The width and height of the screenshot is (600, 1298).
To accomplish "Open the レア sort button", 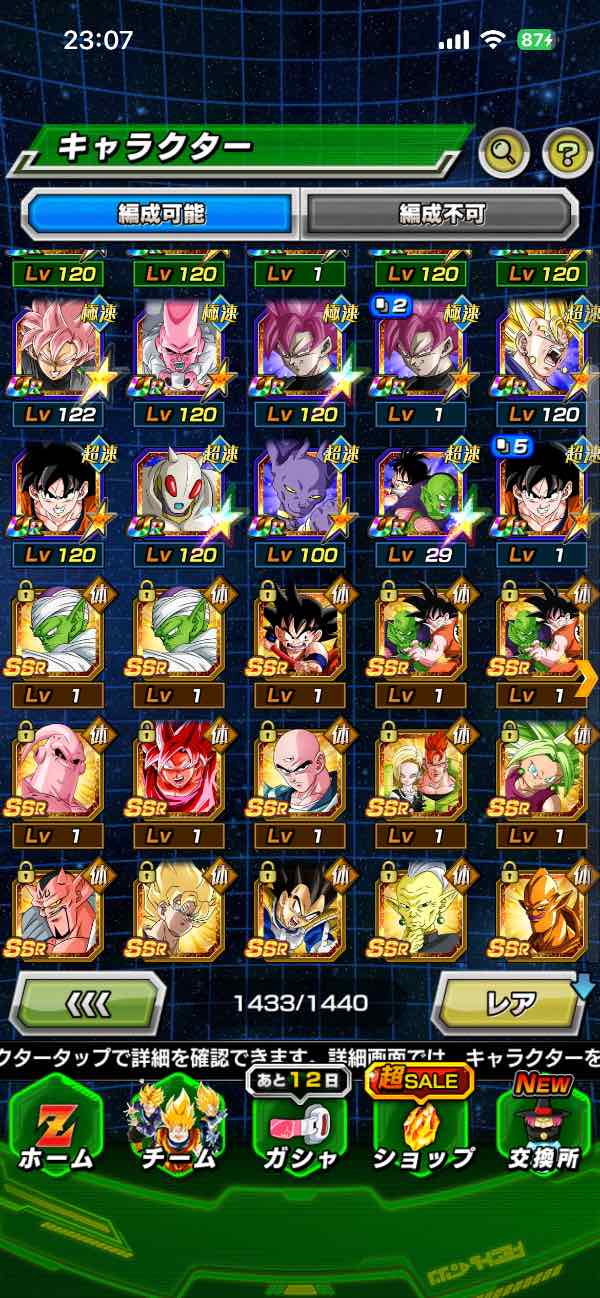I will coord(512,1002).
